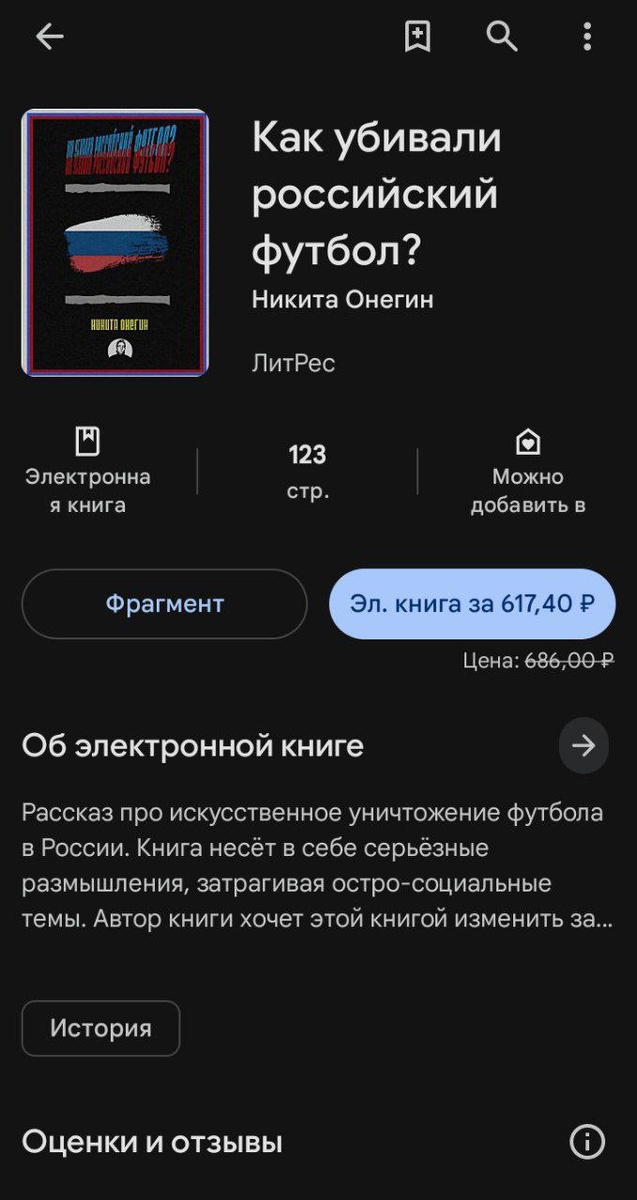Select the История genre chip

click(101, 1028)
